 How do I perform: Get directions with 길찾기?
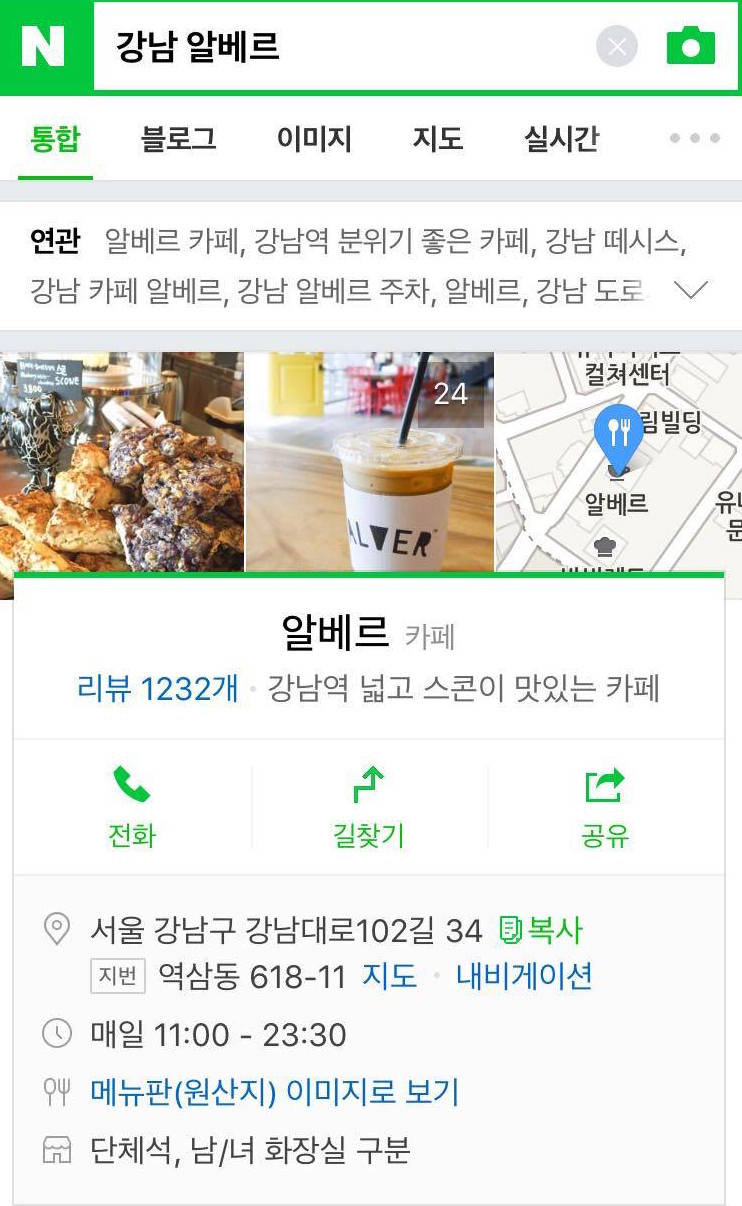pyautogui.click(x=369, y=807)
